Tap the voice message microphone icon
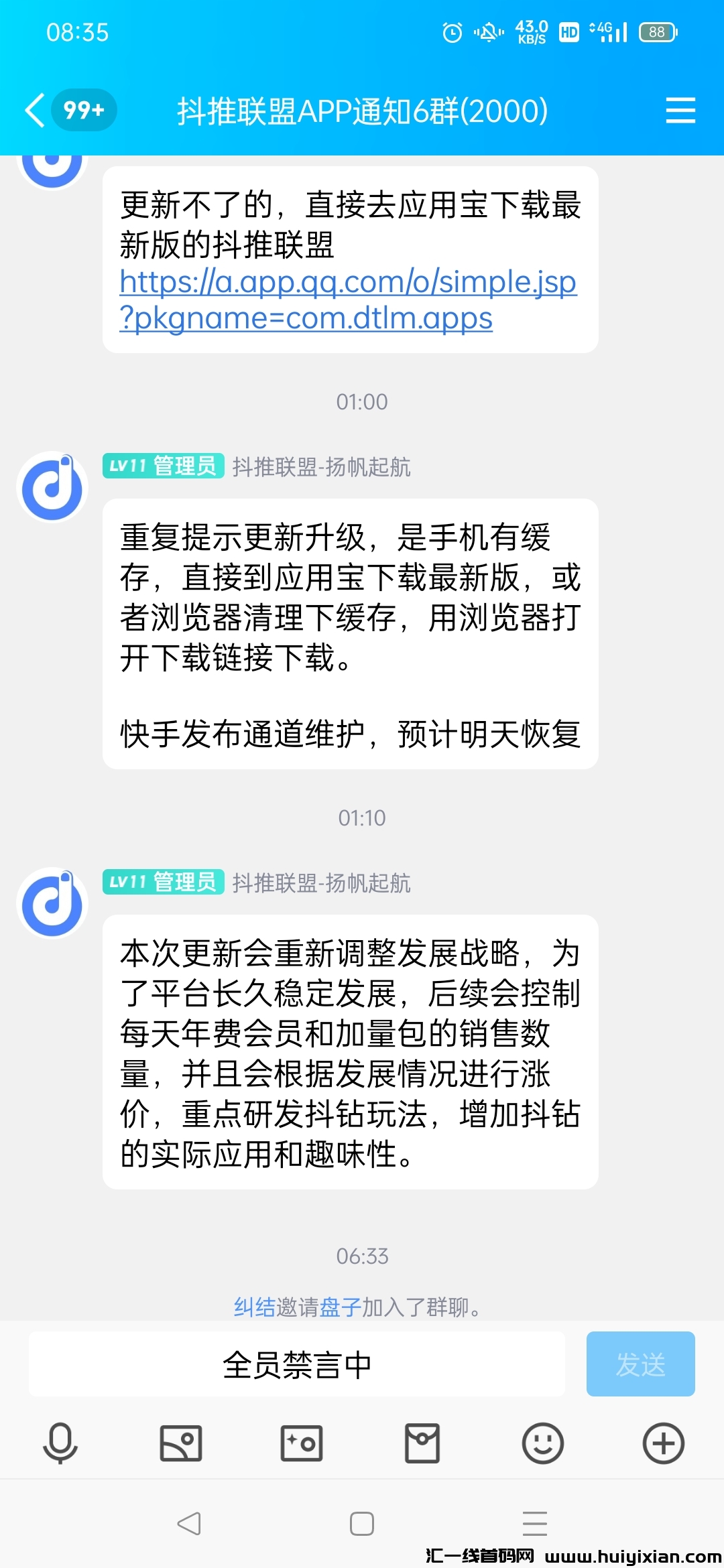724x1568 pixels. (x=60, y=1443)
